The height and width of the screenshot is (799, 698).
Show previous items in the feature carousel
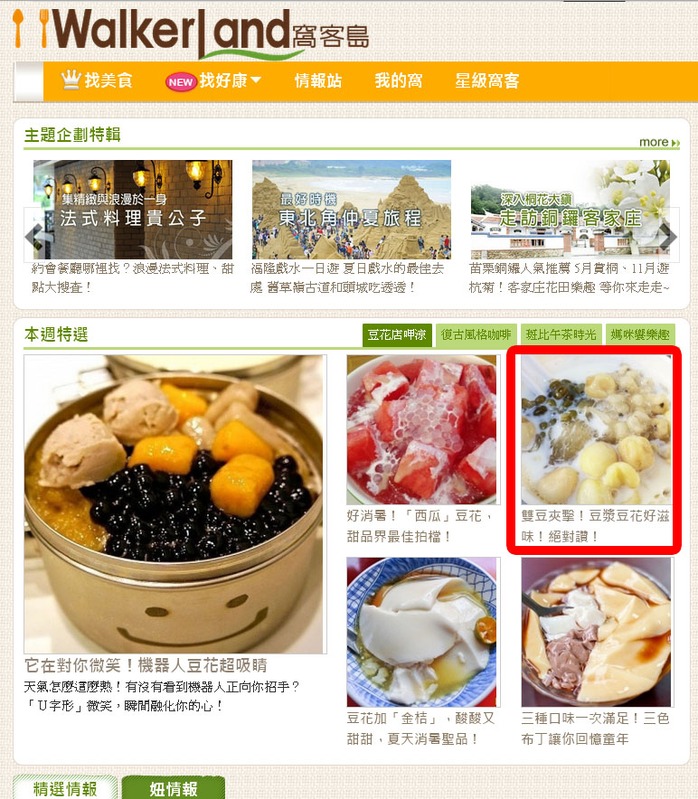pyautogui.click(x=34, y=238)
